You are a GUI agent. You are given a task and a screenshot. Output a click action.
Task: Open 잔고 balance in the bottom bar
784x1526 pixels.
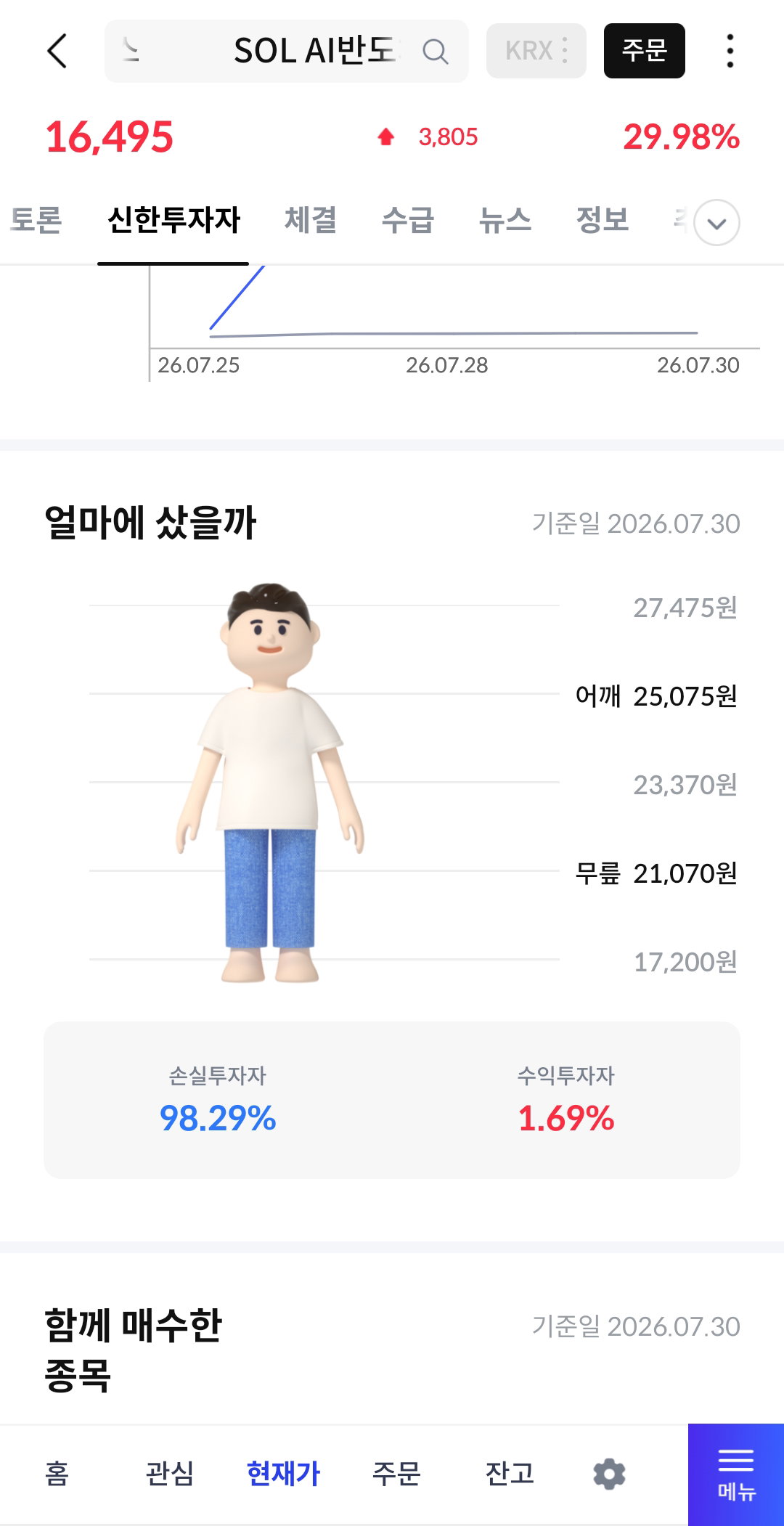coord(510,1474)
